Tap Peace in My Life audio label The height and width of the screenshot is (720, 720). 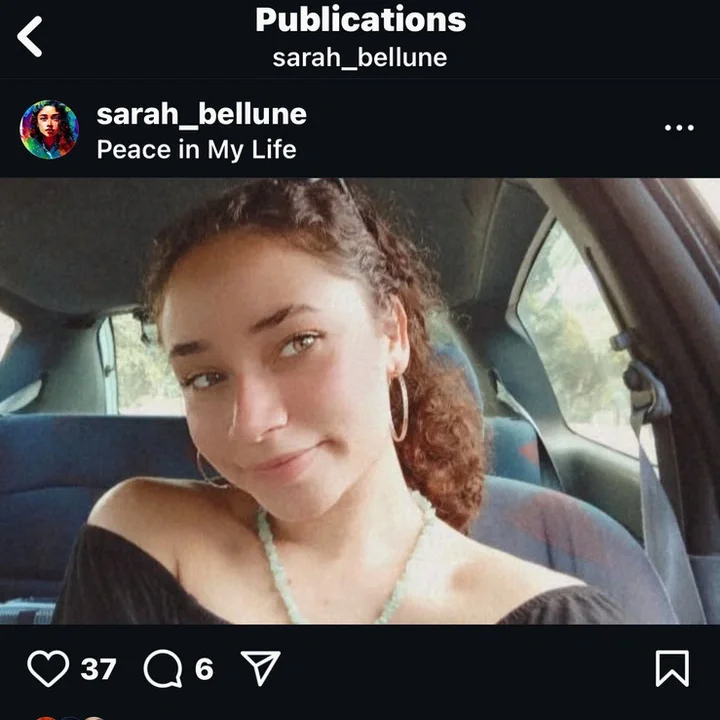pos(196,150)
